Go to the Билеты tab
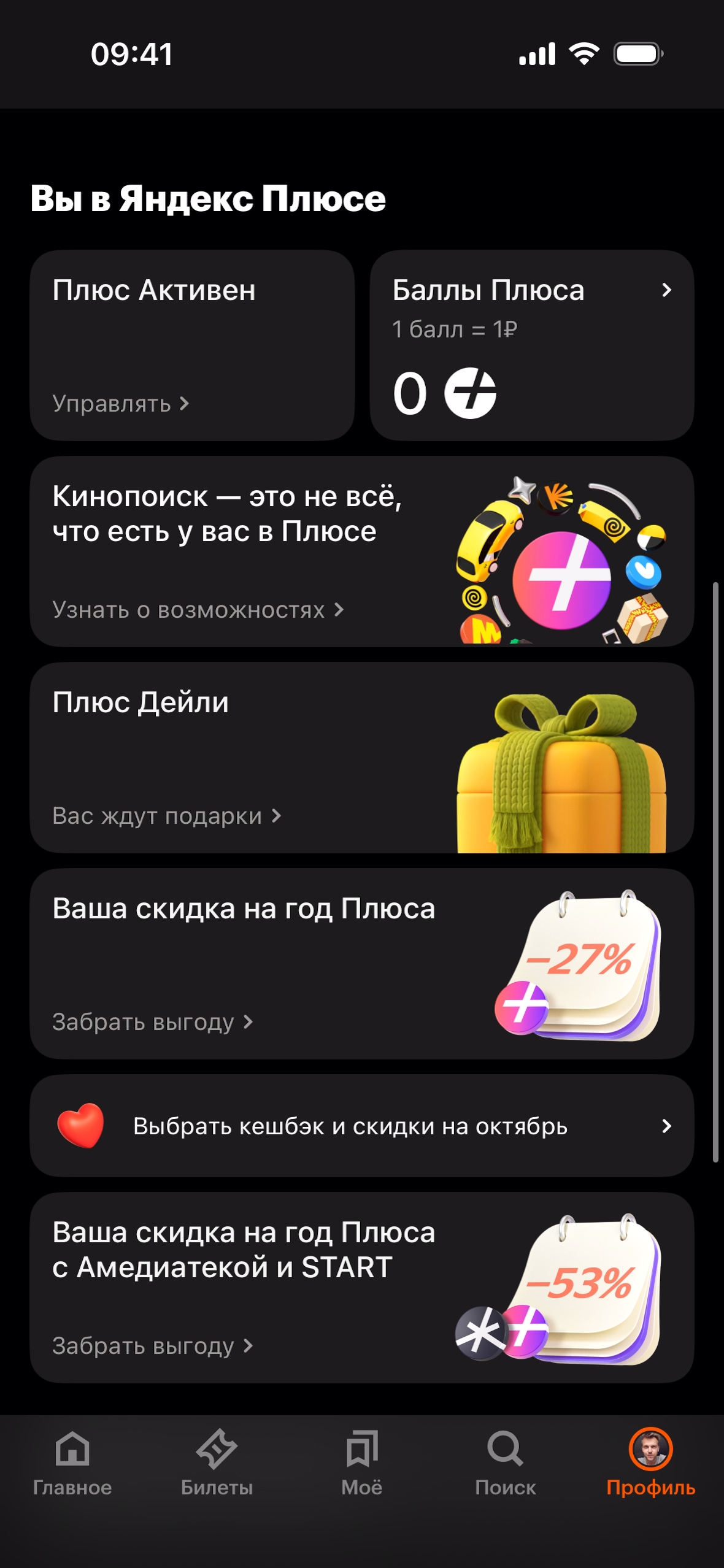This screenshot has height=1568, width=724. pos(217,1463)
